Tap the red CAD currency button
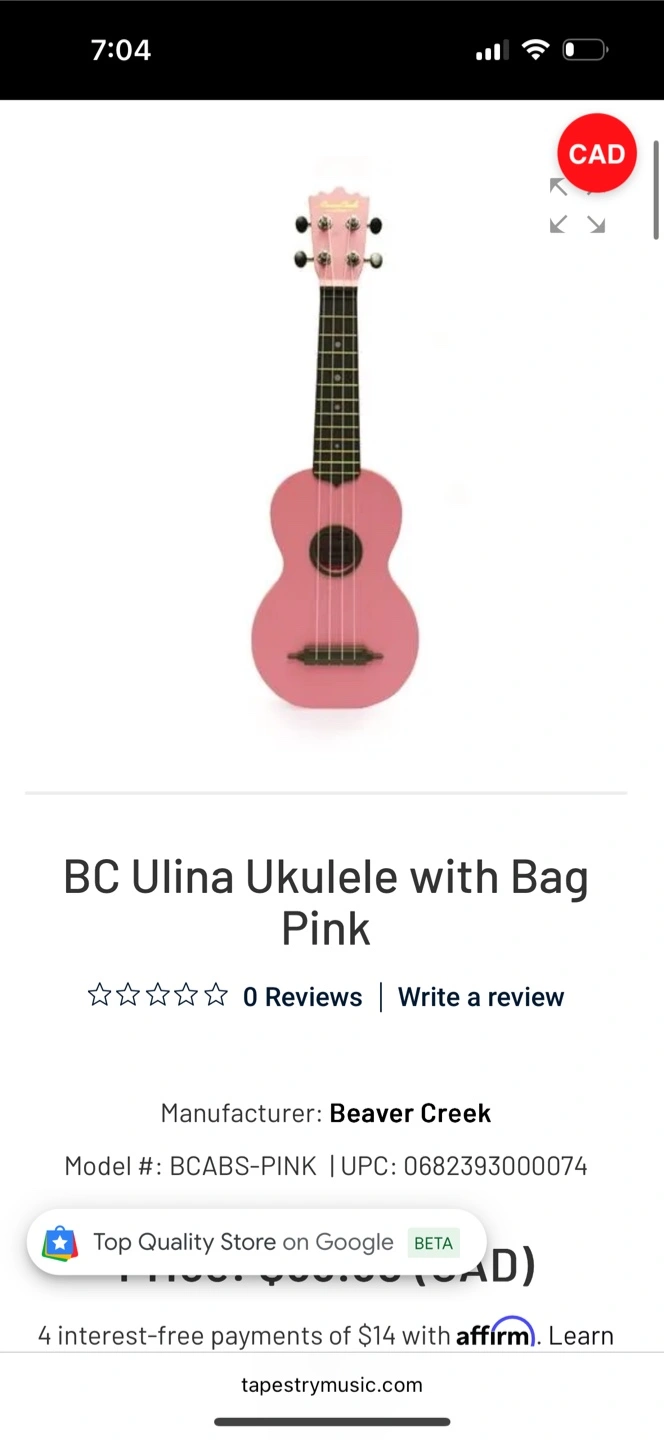Viewport: 664px width, 1440px height. (597, 153)
